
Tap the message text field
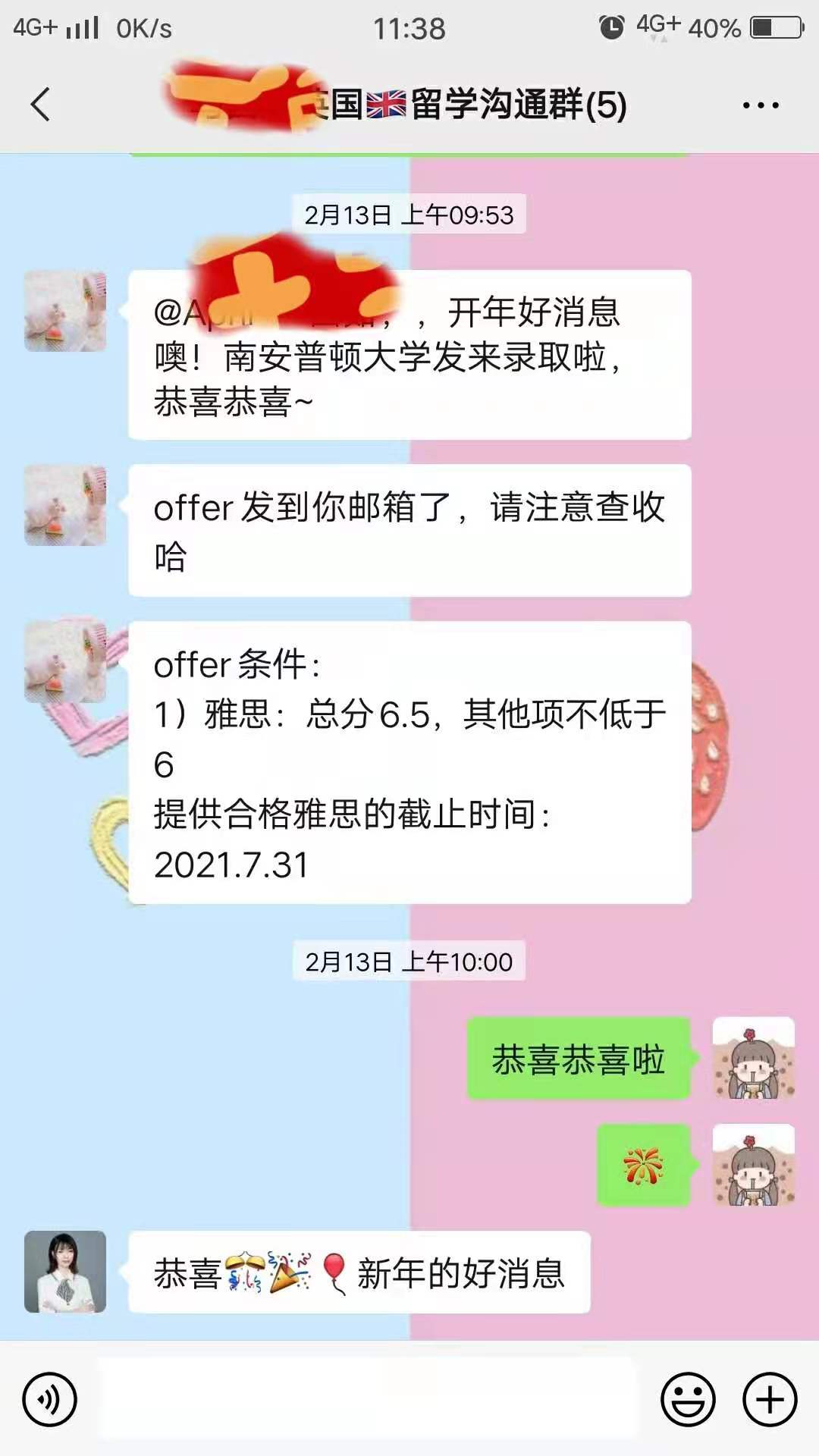[x=368, y=1399]
